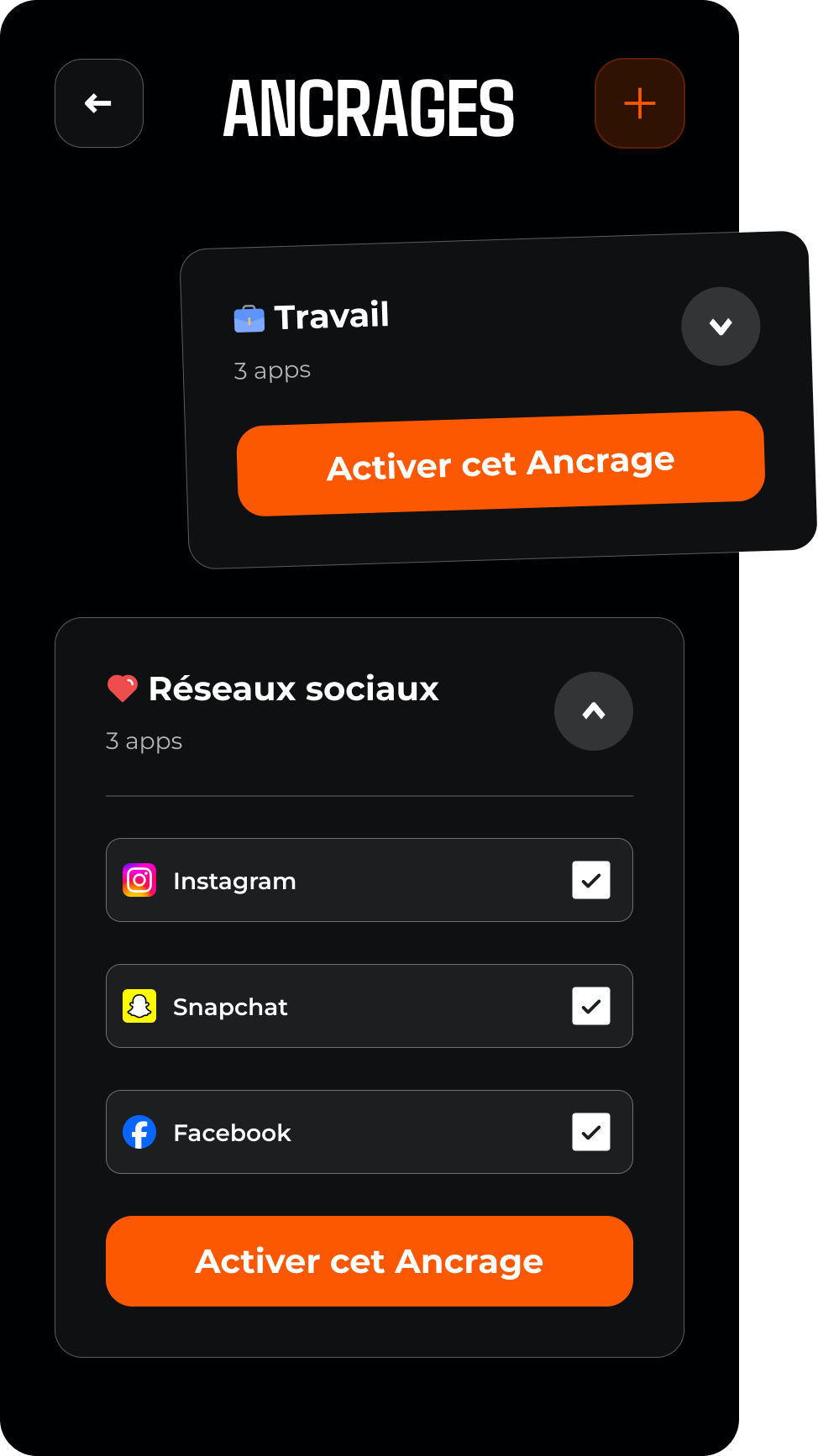Activate the Réseaux sociaux Ancrage
Screen dimensions: 818x1456
(370, 1261)
